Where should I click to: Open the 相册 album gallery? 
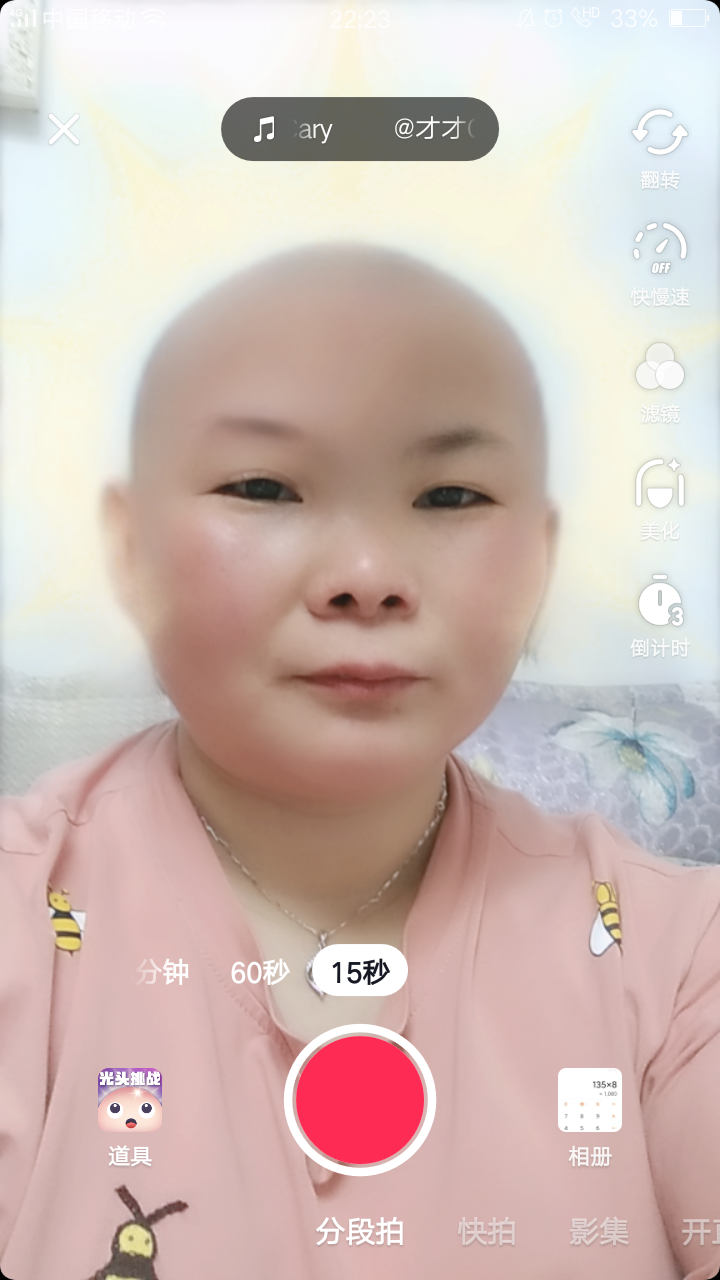tap(590, 1115)
